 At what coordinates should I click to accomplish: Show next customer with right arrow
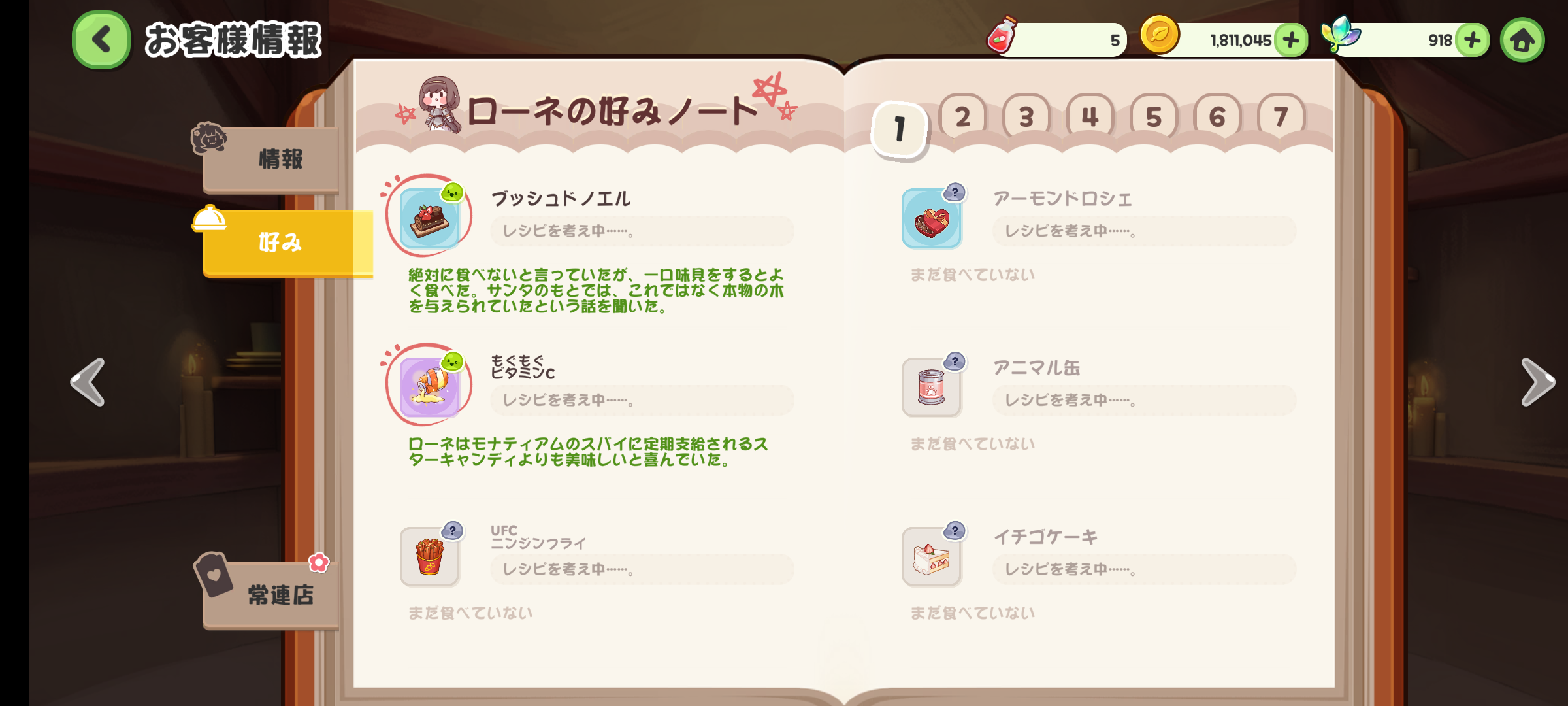tap(1537, 382)
